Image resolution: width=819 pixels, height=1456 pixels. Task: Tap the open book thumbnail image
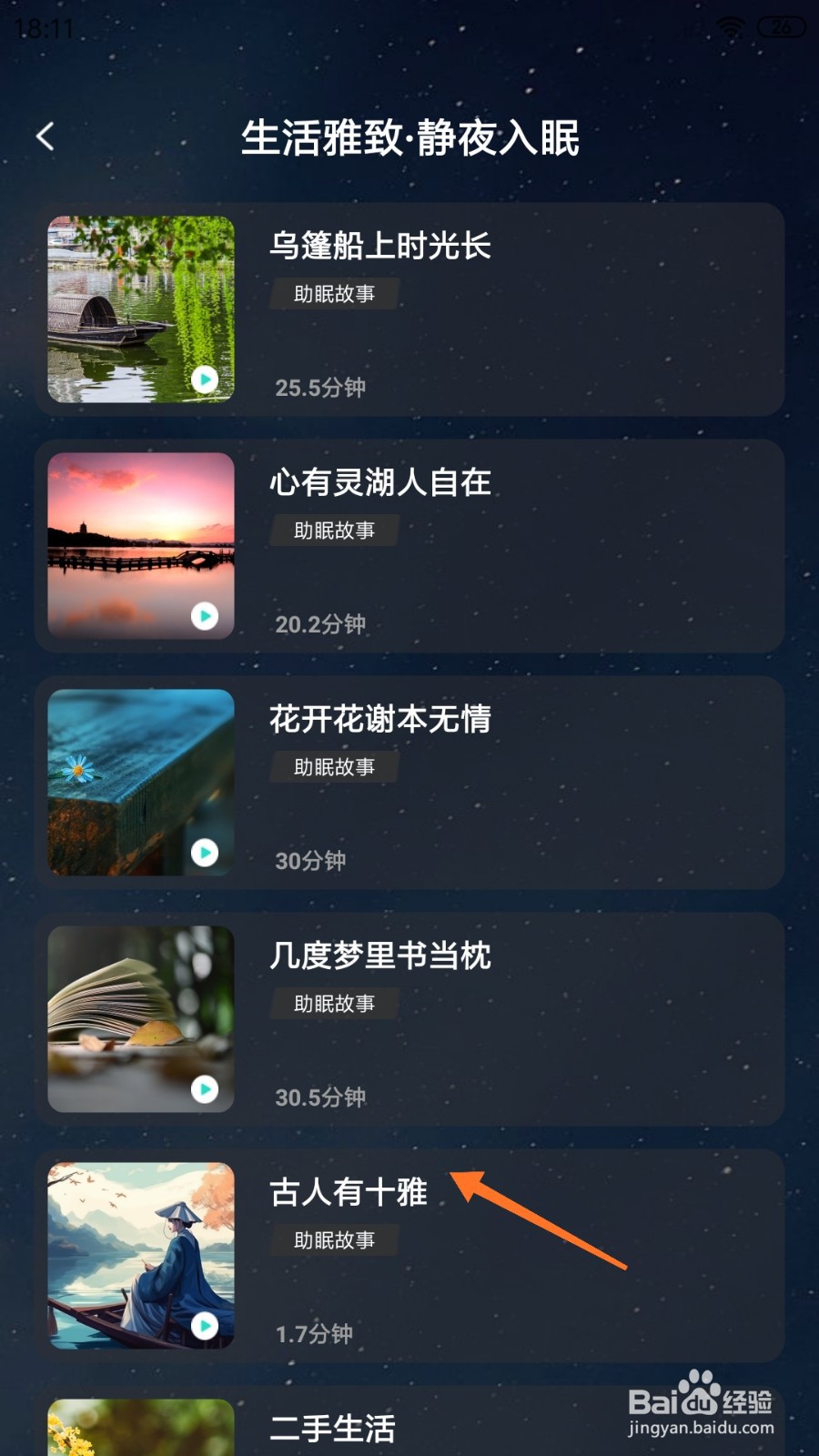point(141,1017)
